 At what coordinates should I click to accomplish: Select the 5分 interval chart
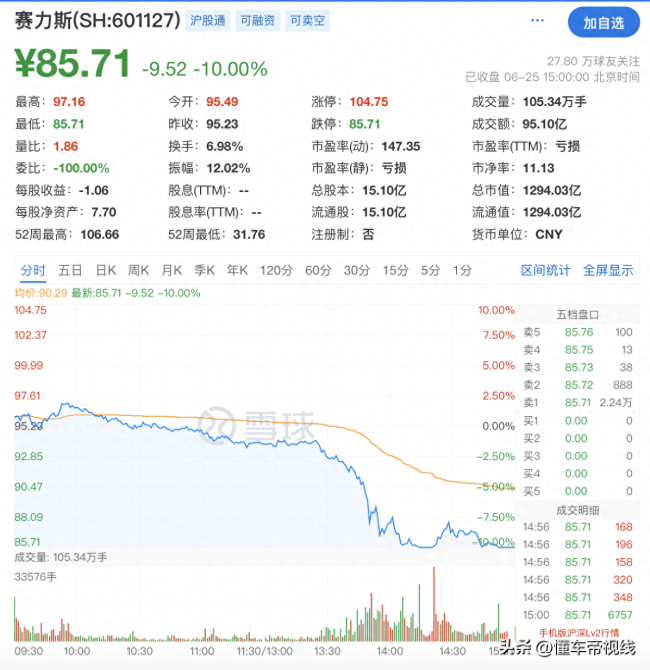click(430, 270)
